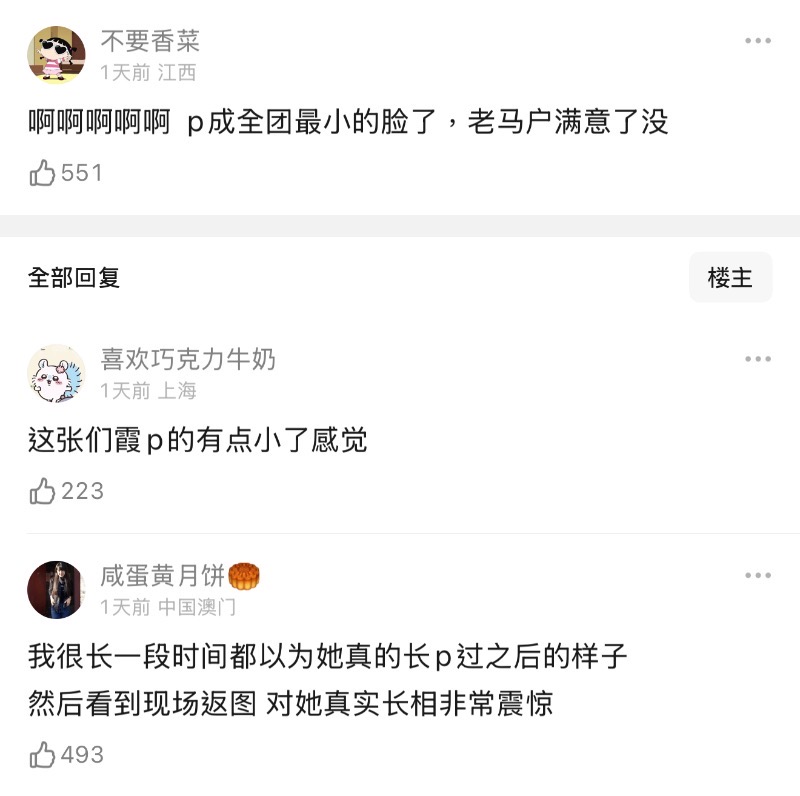Open 不要香菜's profile avatar

coord(56,55)
